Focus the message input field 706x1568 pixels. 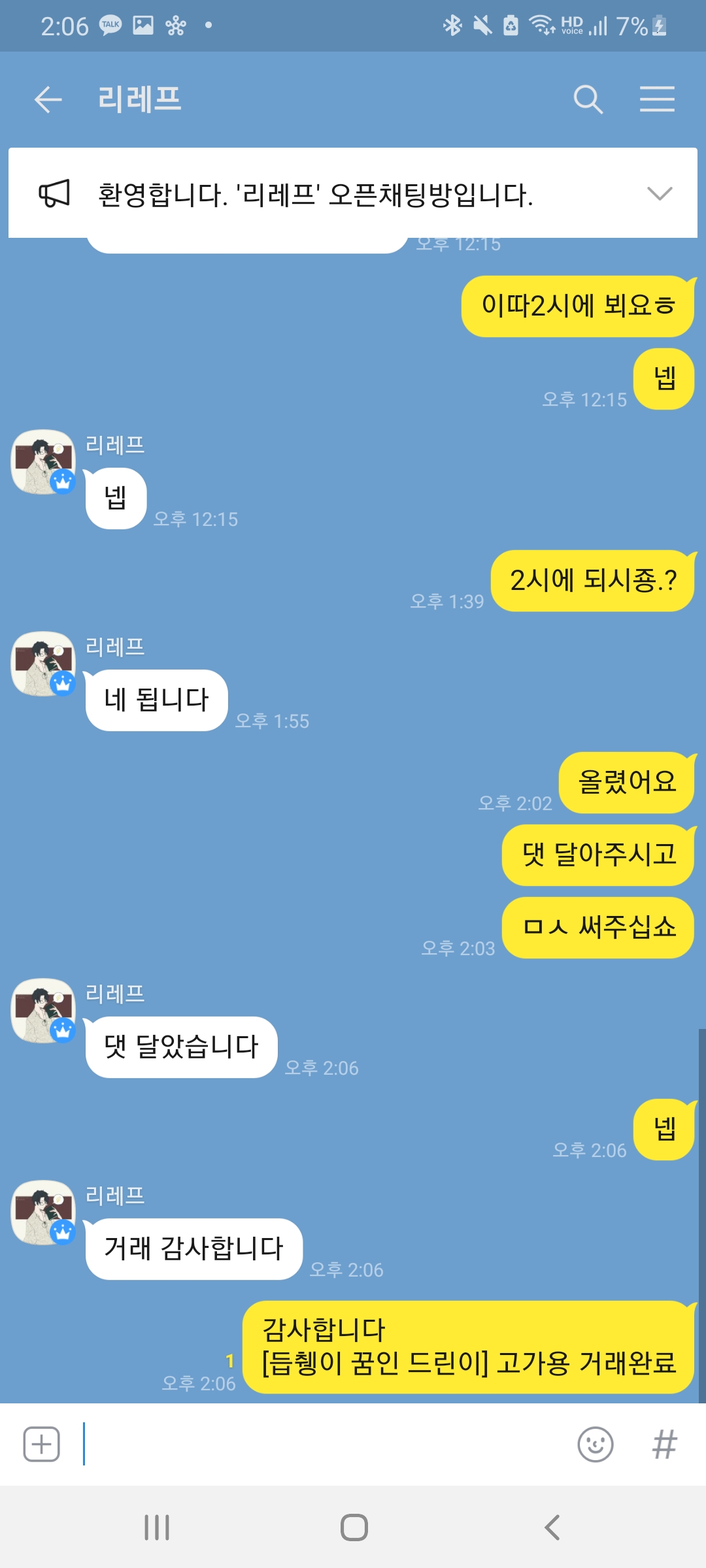coord(327,1444)
